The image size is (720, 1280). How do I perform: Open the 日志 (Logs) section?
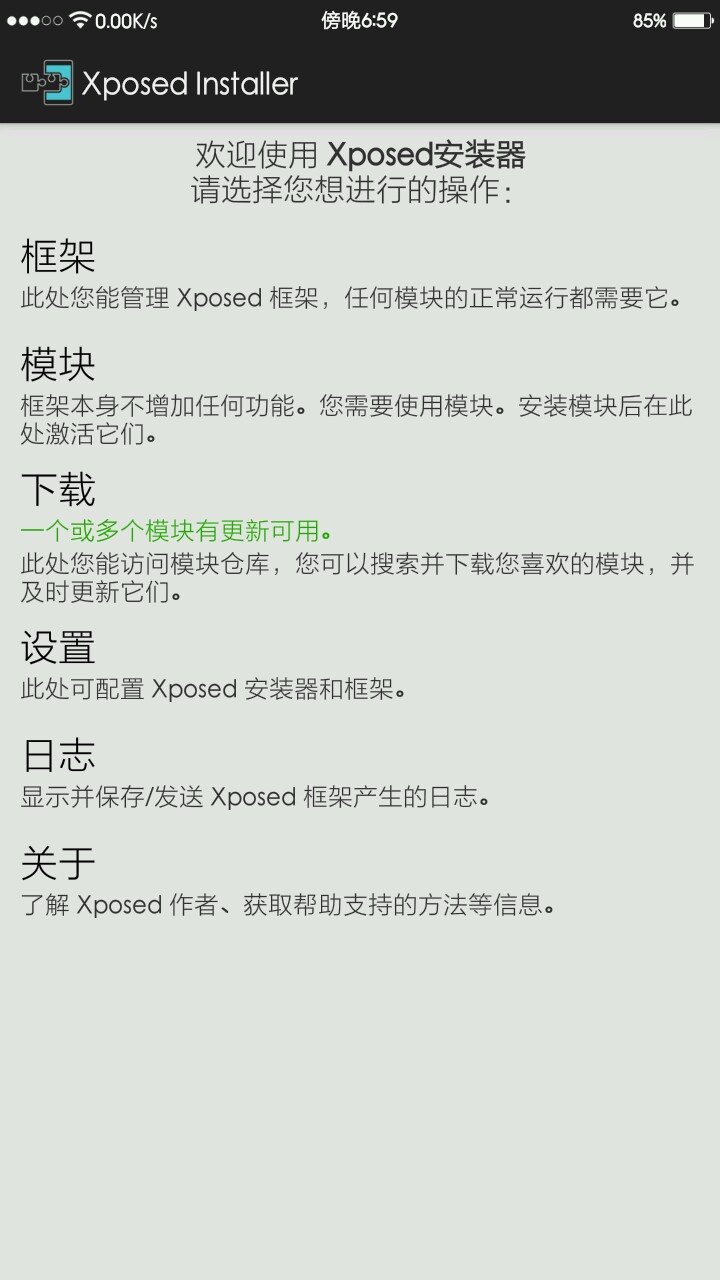click(x=58, y=756)
